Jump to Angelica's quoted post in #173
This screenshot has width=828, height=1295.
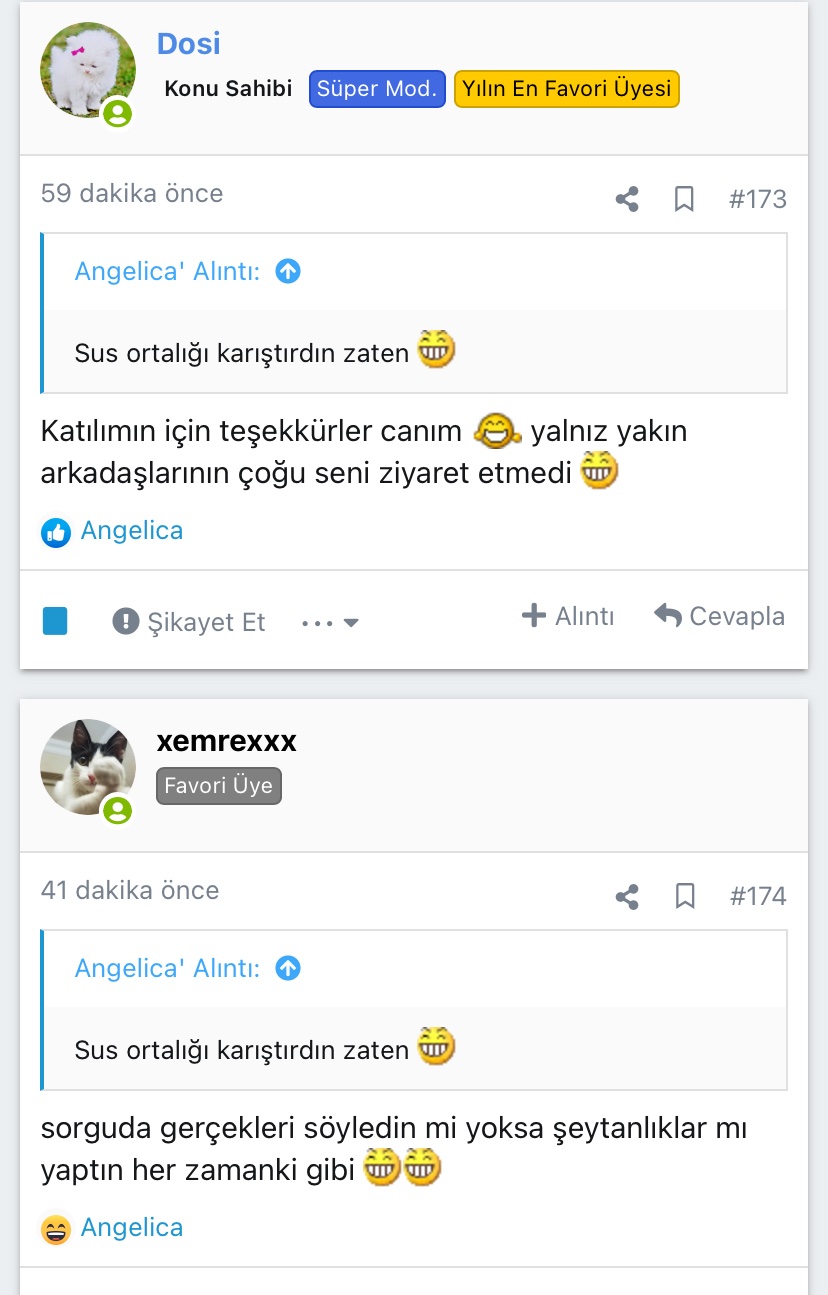[x=288, y=271]
